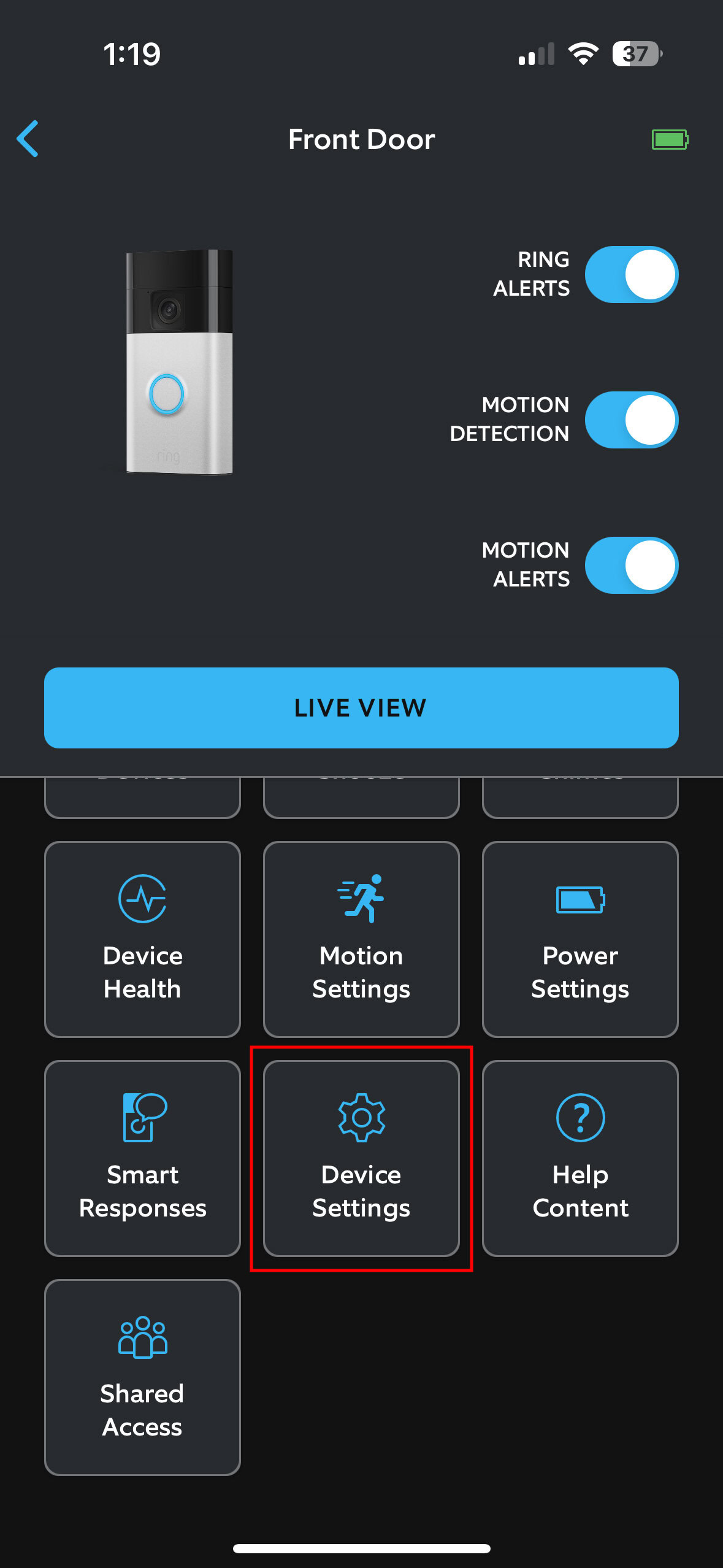Select the Device Settings tile

(x=361, y=1158)
